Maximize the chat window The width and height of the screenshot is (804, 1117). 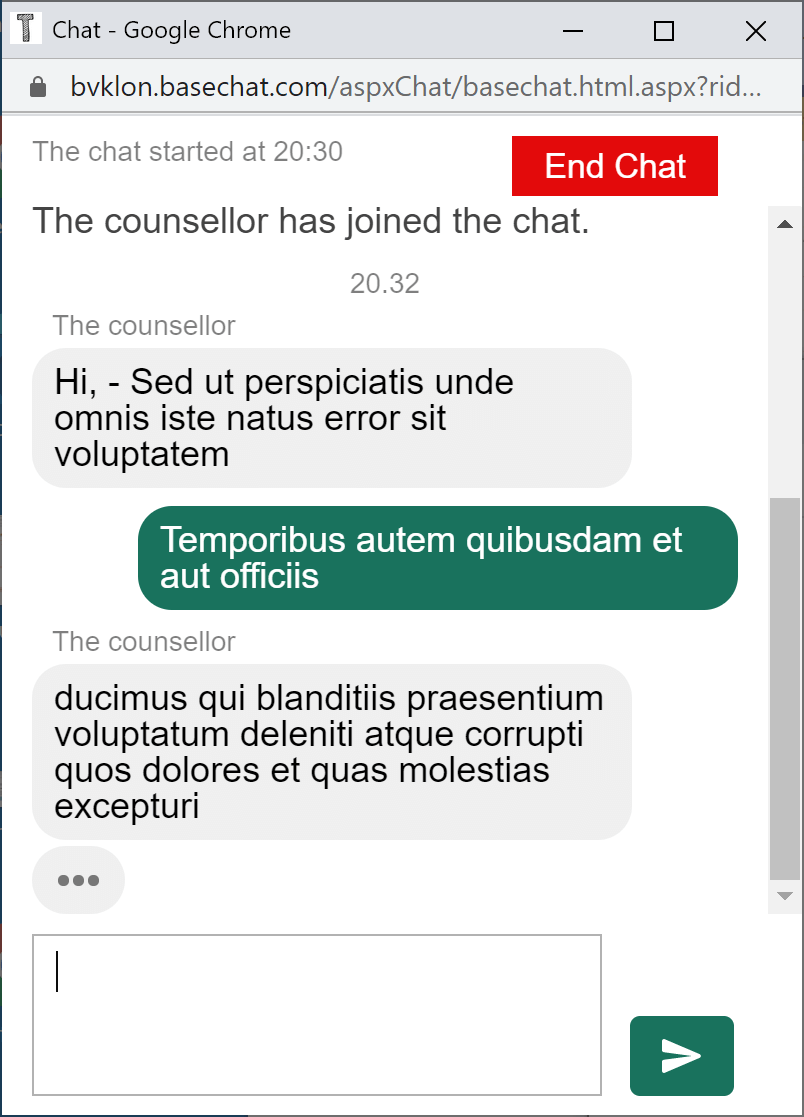(663, 31)
